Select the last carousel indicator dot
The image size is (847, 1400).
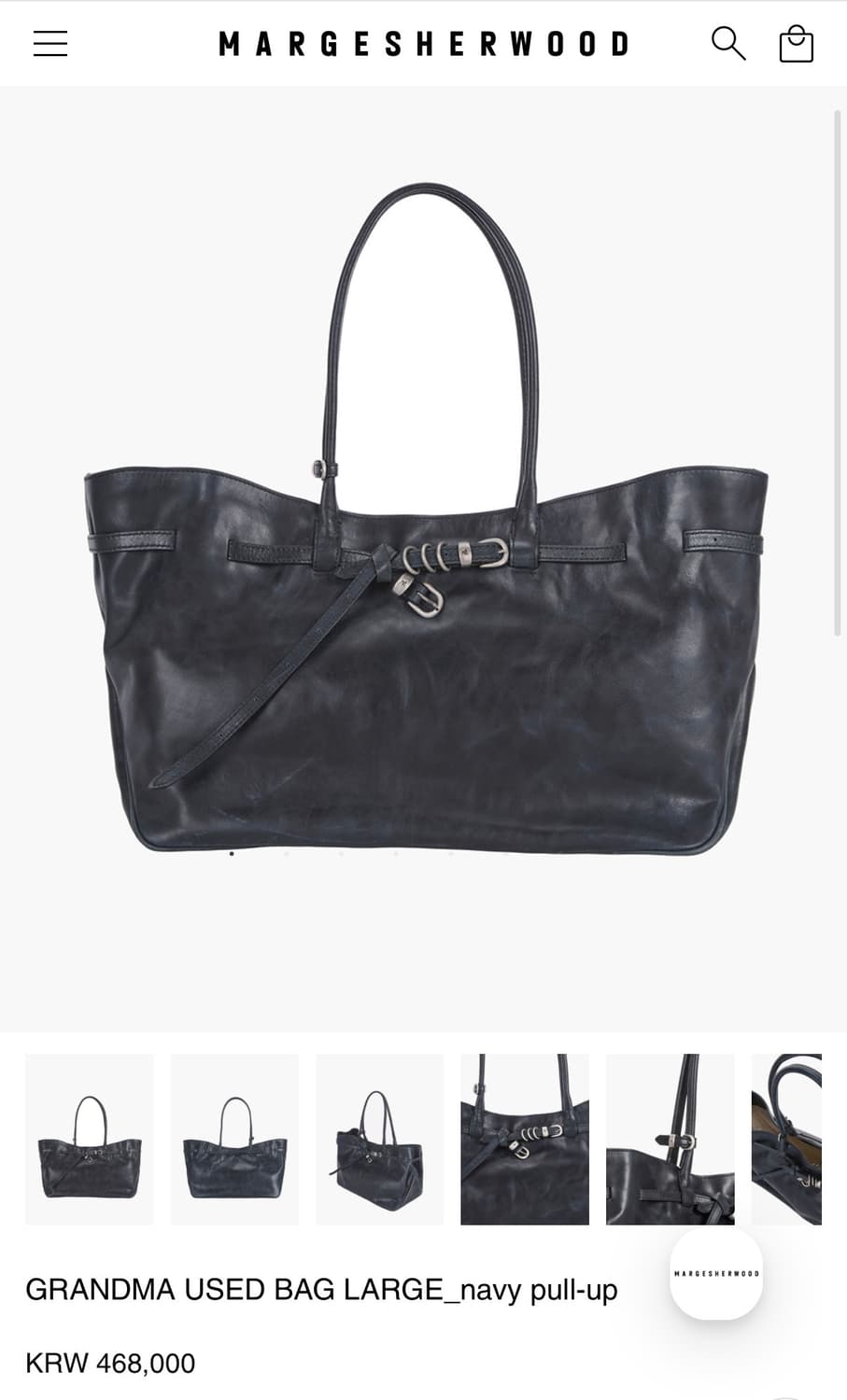[505, 852]
